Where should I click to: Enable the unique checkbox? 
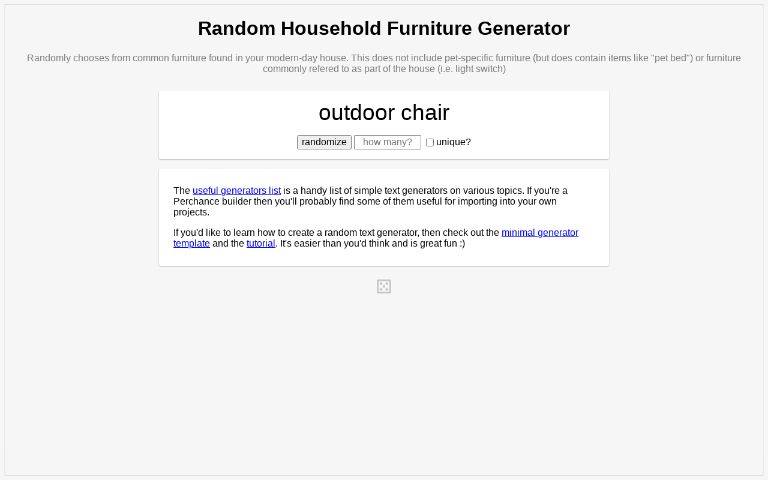click(430, 142)
